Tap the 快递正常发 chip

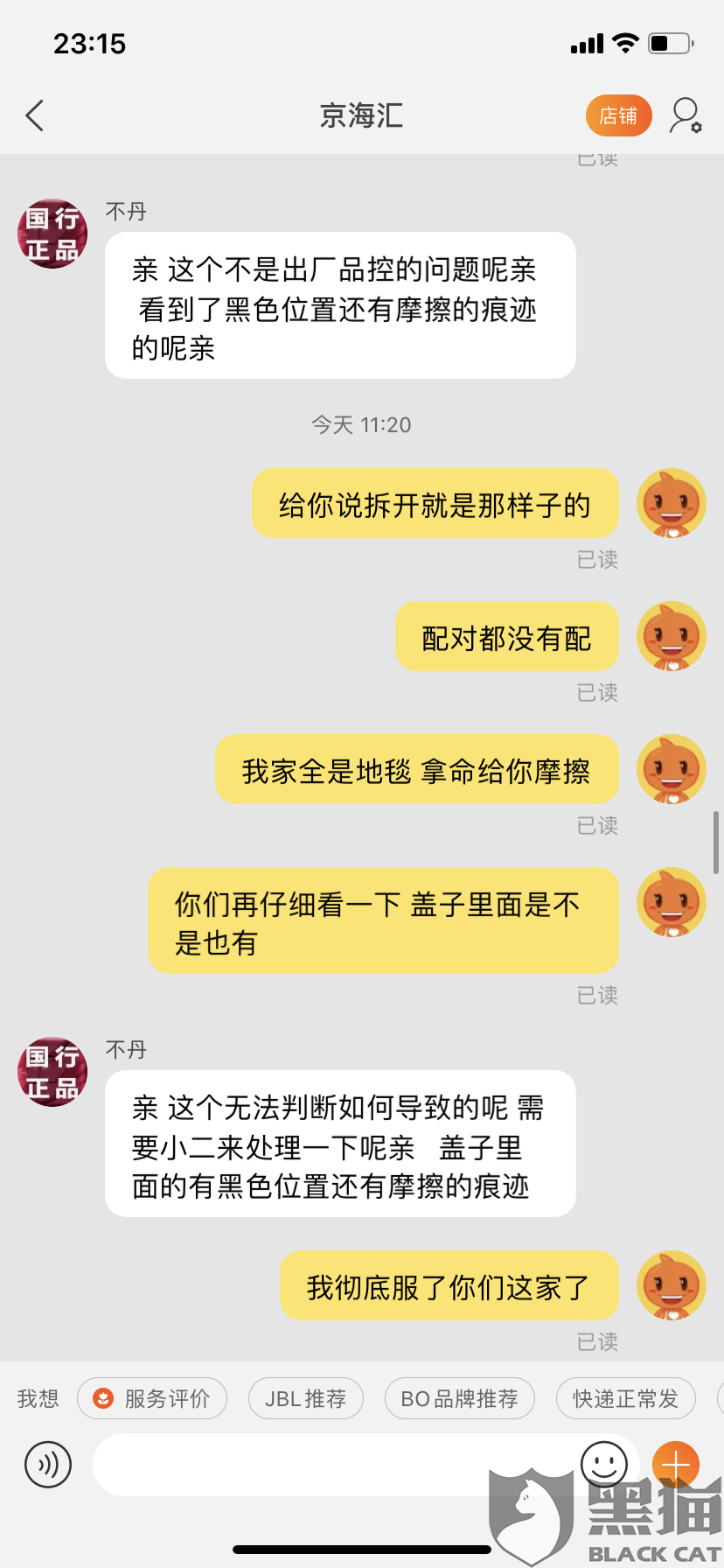(x=626, y=1398)
